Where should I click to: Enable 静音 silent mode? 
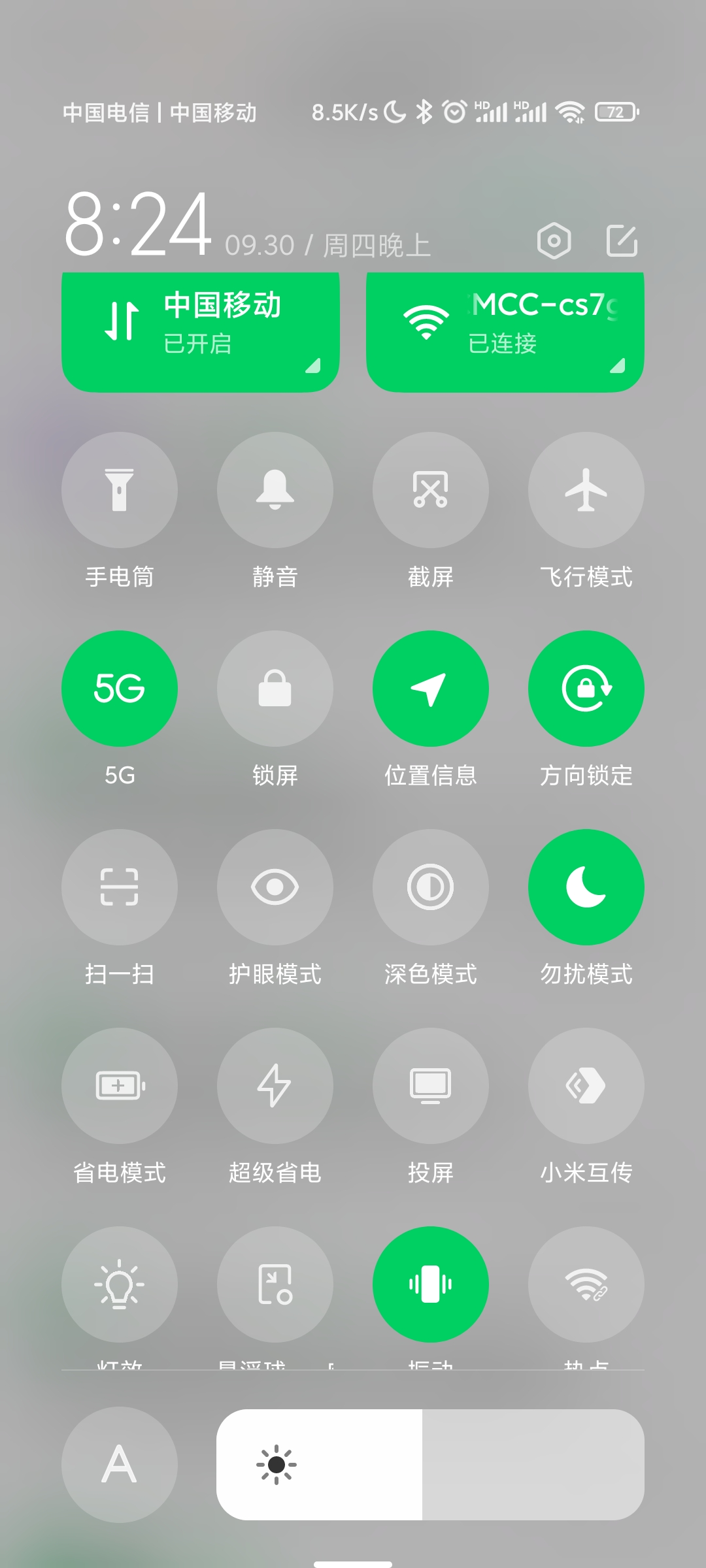(275, 490)
